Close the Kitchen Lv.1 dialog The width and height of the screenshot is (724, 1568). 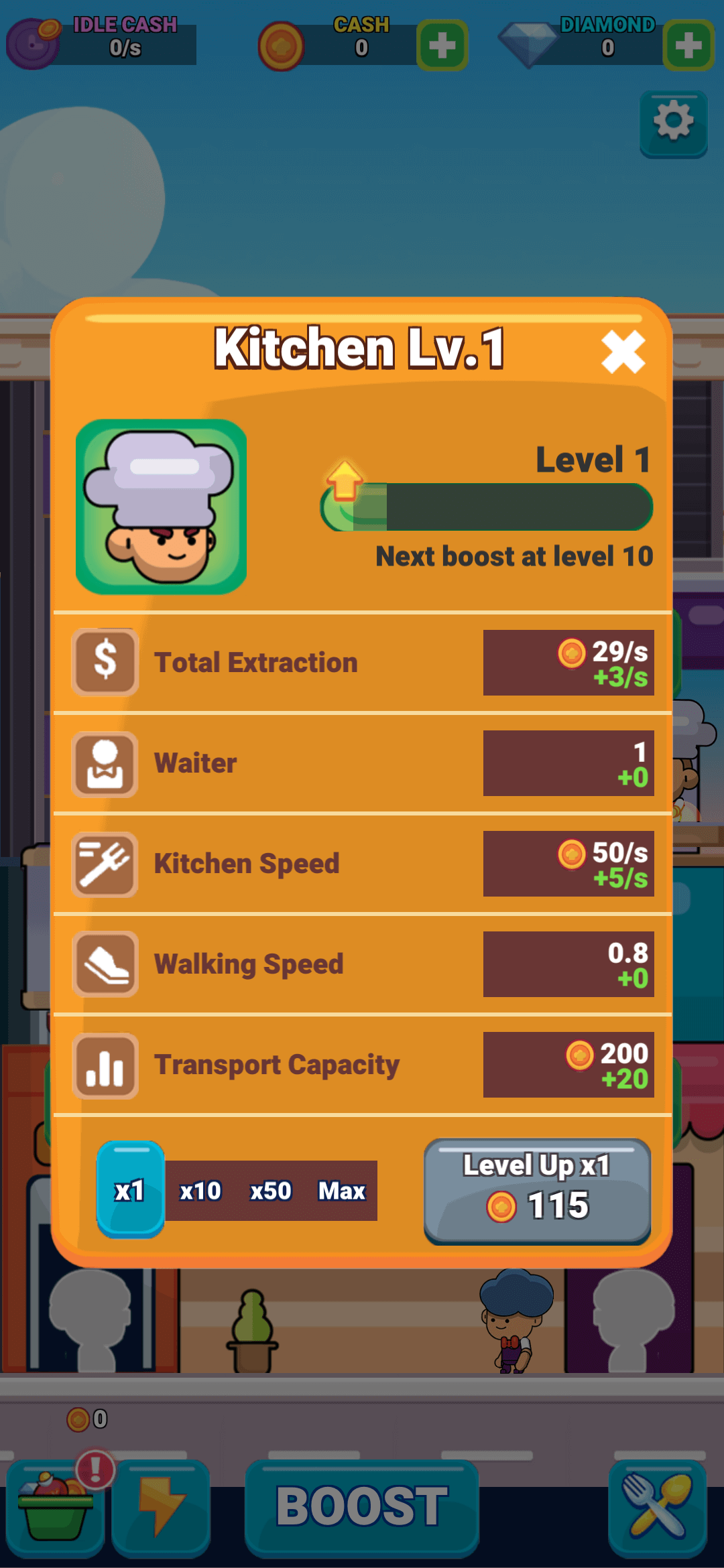pos(623,352)
